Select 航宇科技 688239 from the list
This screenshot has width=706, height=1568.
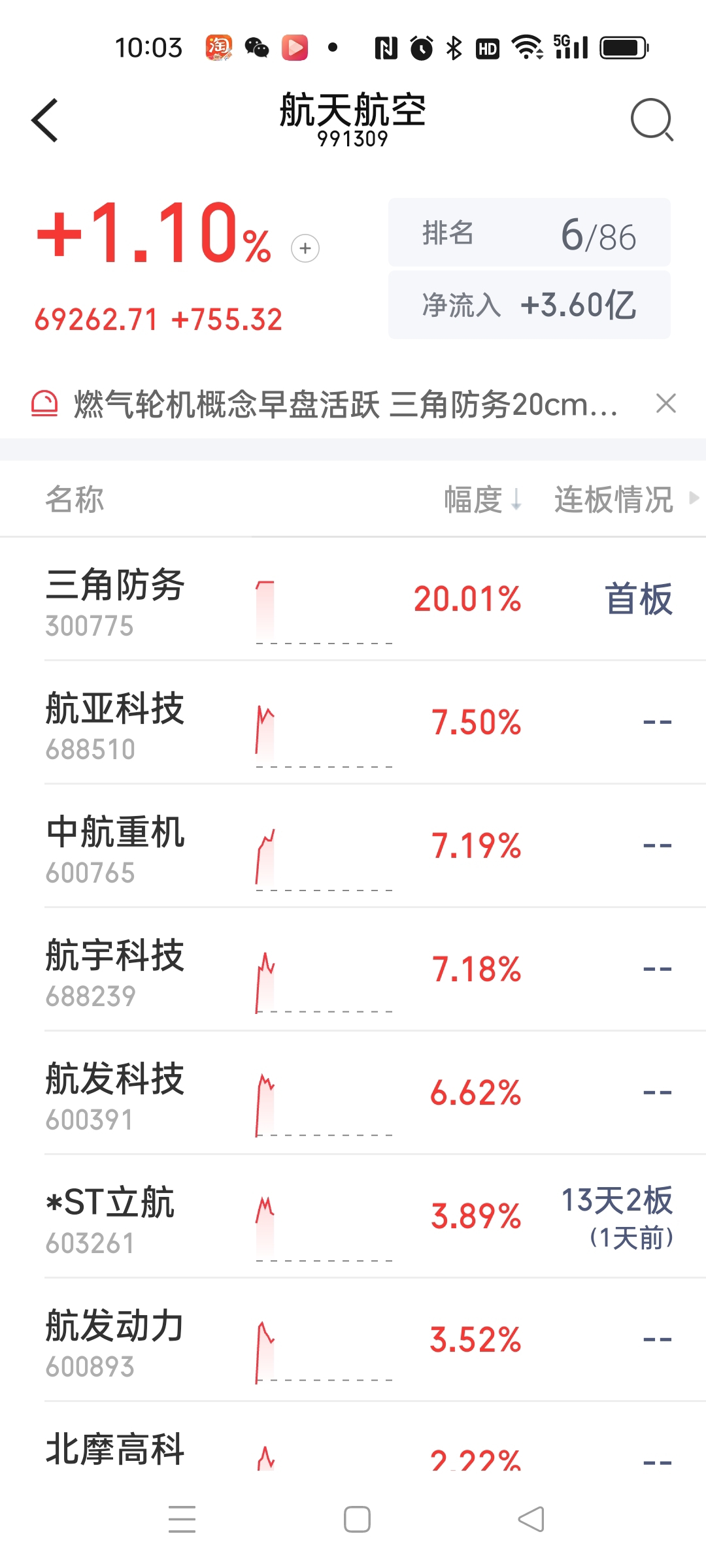tap(115, 970)
